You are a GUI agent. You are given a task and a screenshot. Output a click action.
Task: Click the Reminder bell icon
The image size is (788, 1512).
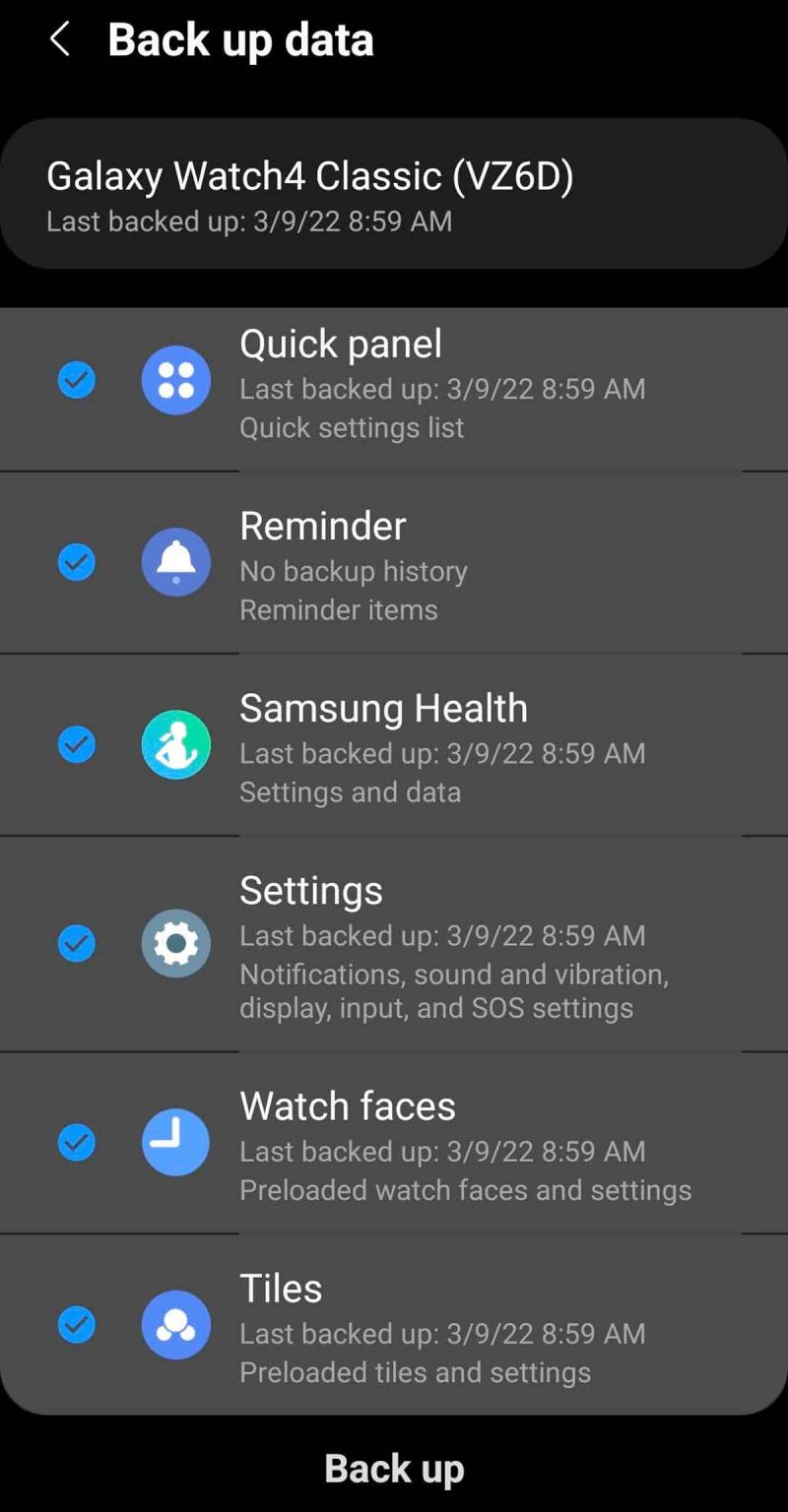coord(175,562)
